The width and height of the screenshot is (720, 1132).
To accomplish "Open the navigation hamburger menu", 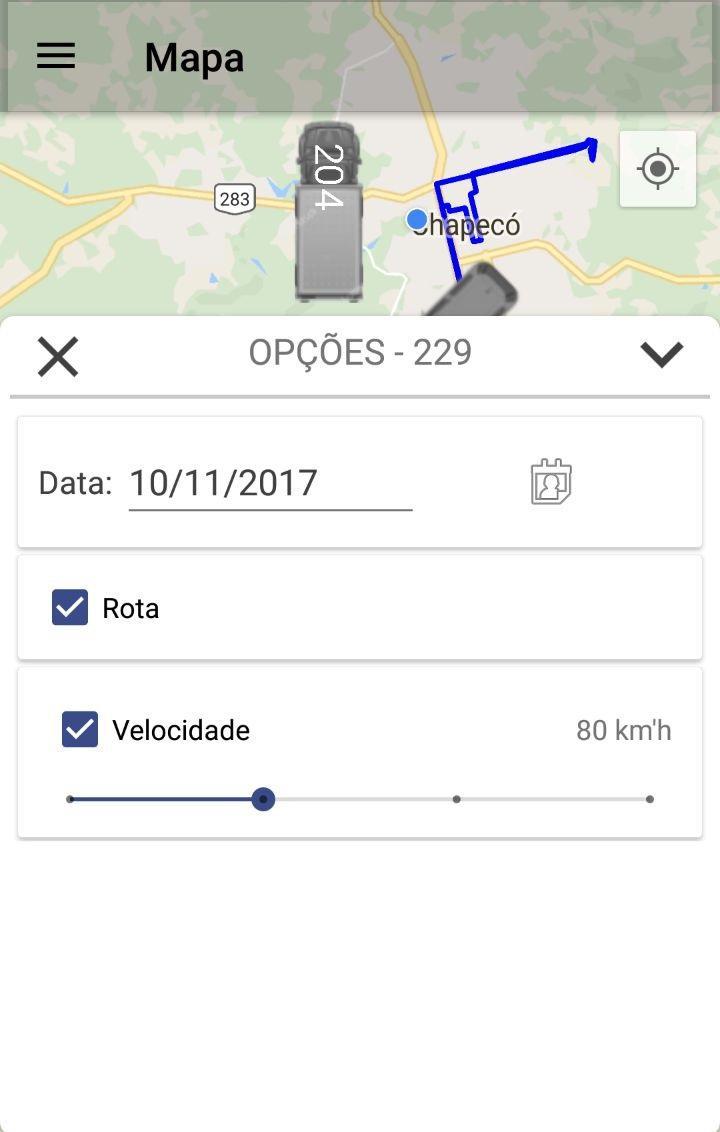I will [55, 56].
